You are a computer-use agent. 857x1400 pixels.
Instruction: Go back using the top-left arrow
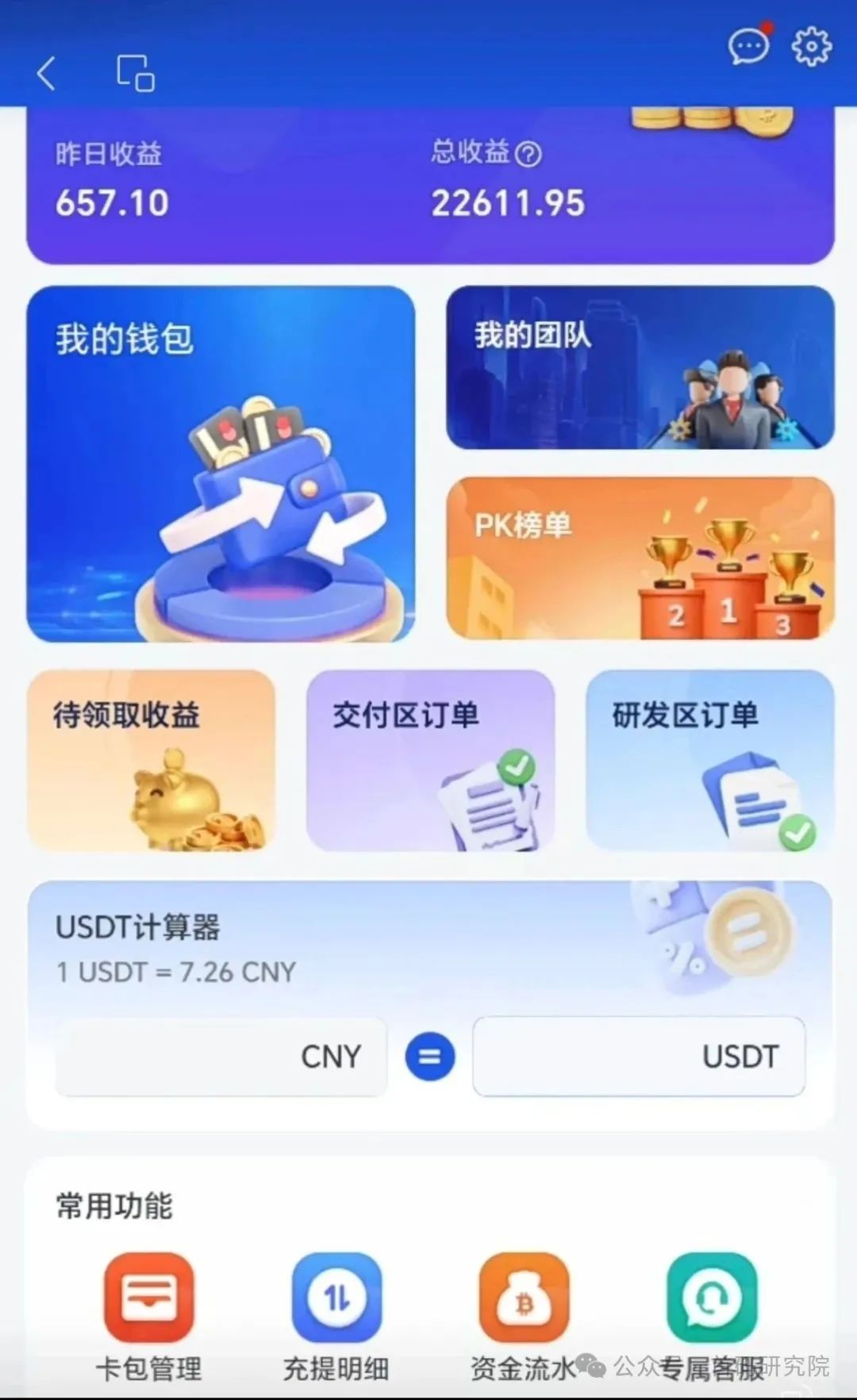click(x=46, y=74)
